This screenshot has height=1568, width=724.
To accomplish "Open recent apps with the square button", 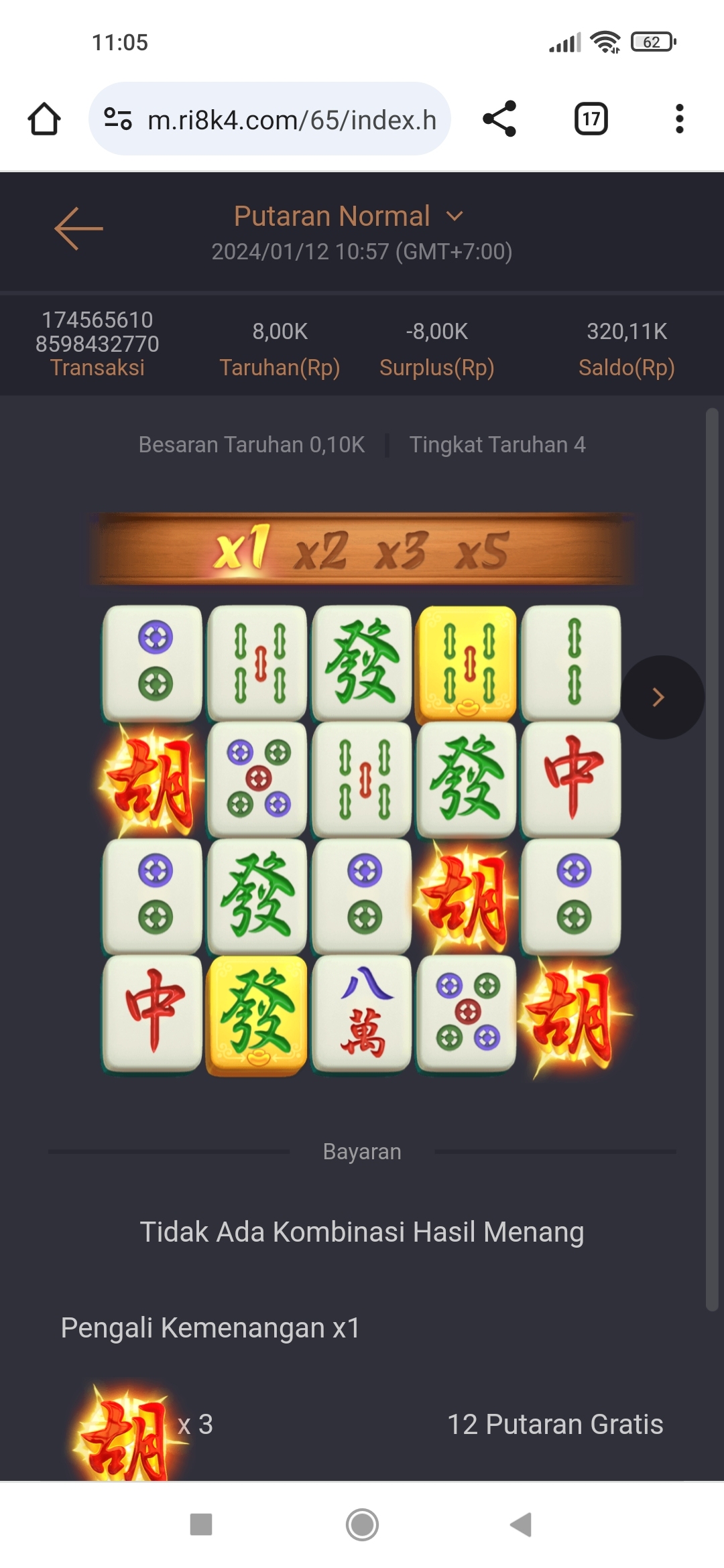I will point(201,1524).
